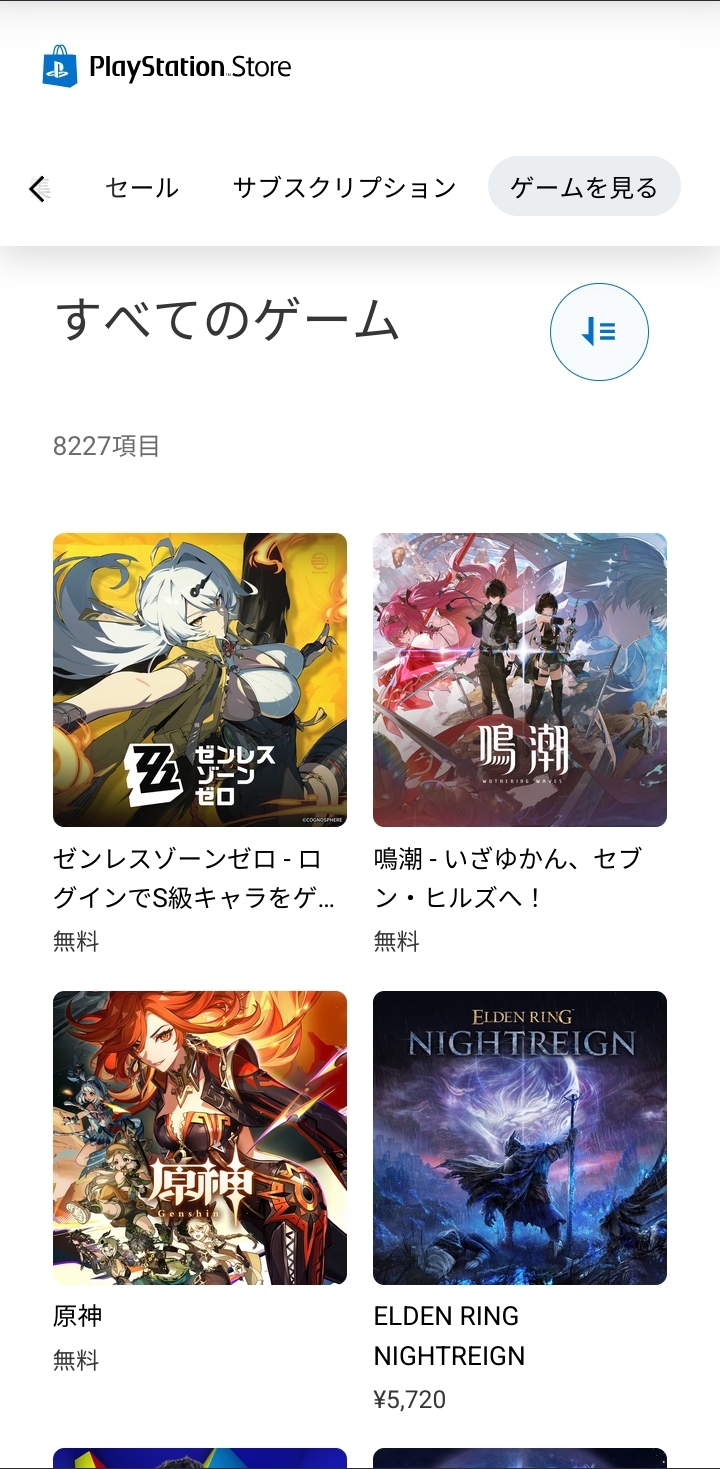Open the セール tab
This screenshot has width=720, height=1469.
142,188
